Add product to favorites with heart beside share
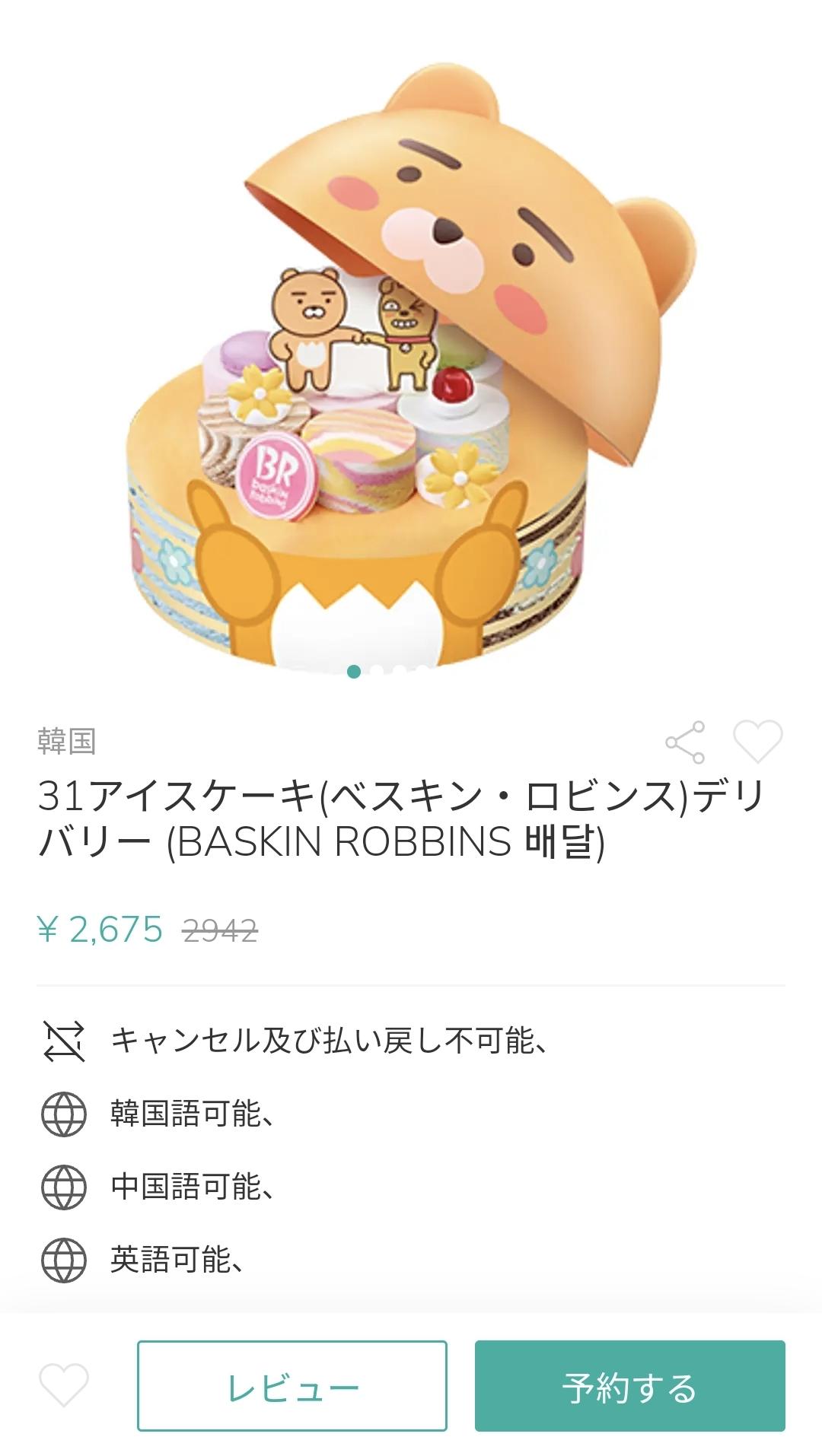822x1456 pixels. point(757,741)
